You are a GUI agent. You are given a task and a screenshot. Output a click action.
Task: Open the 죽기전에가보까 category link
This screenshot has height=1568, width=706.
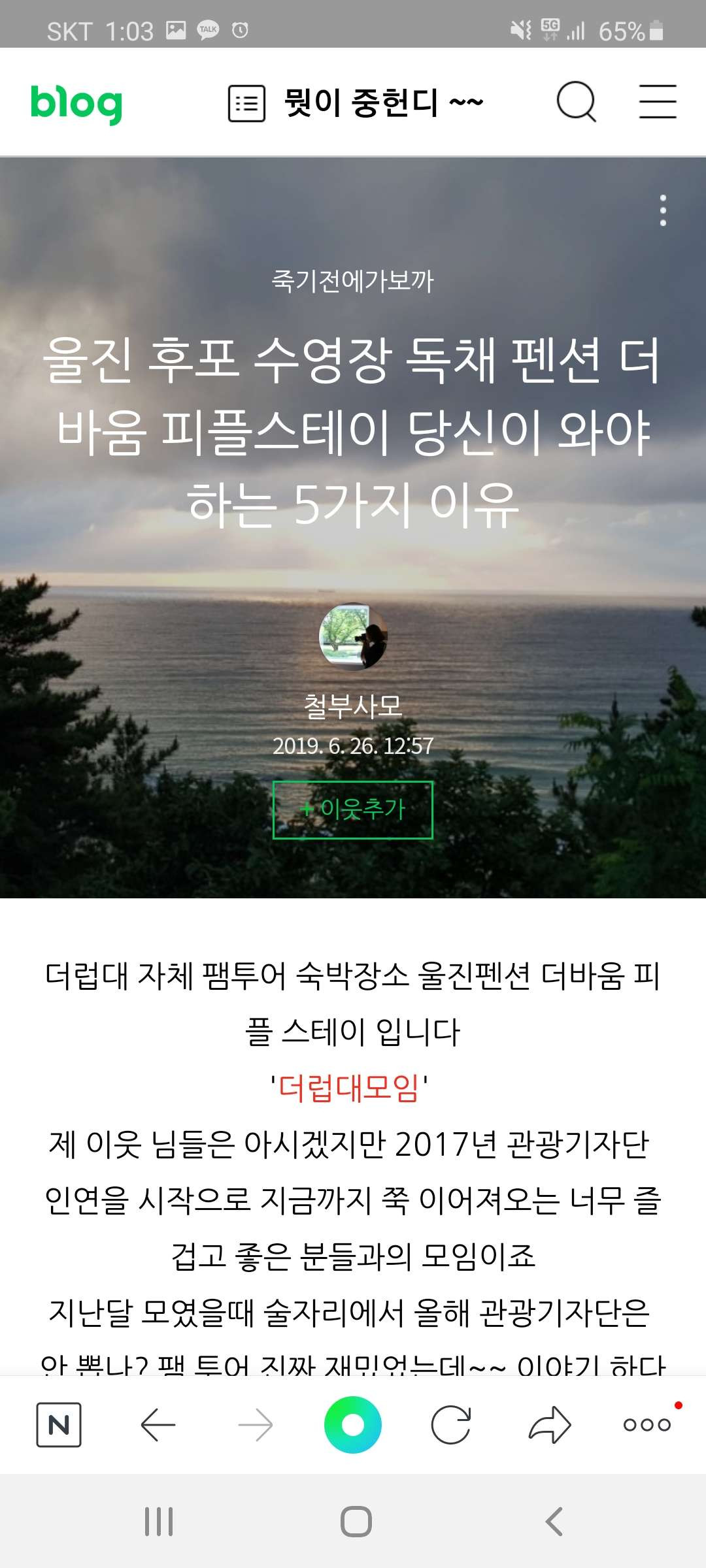[353, 281]
